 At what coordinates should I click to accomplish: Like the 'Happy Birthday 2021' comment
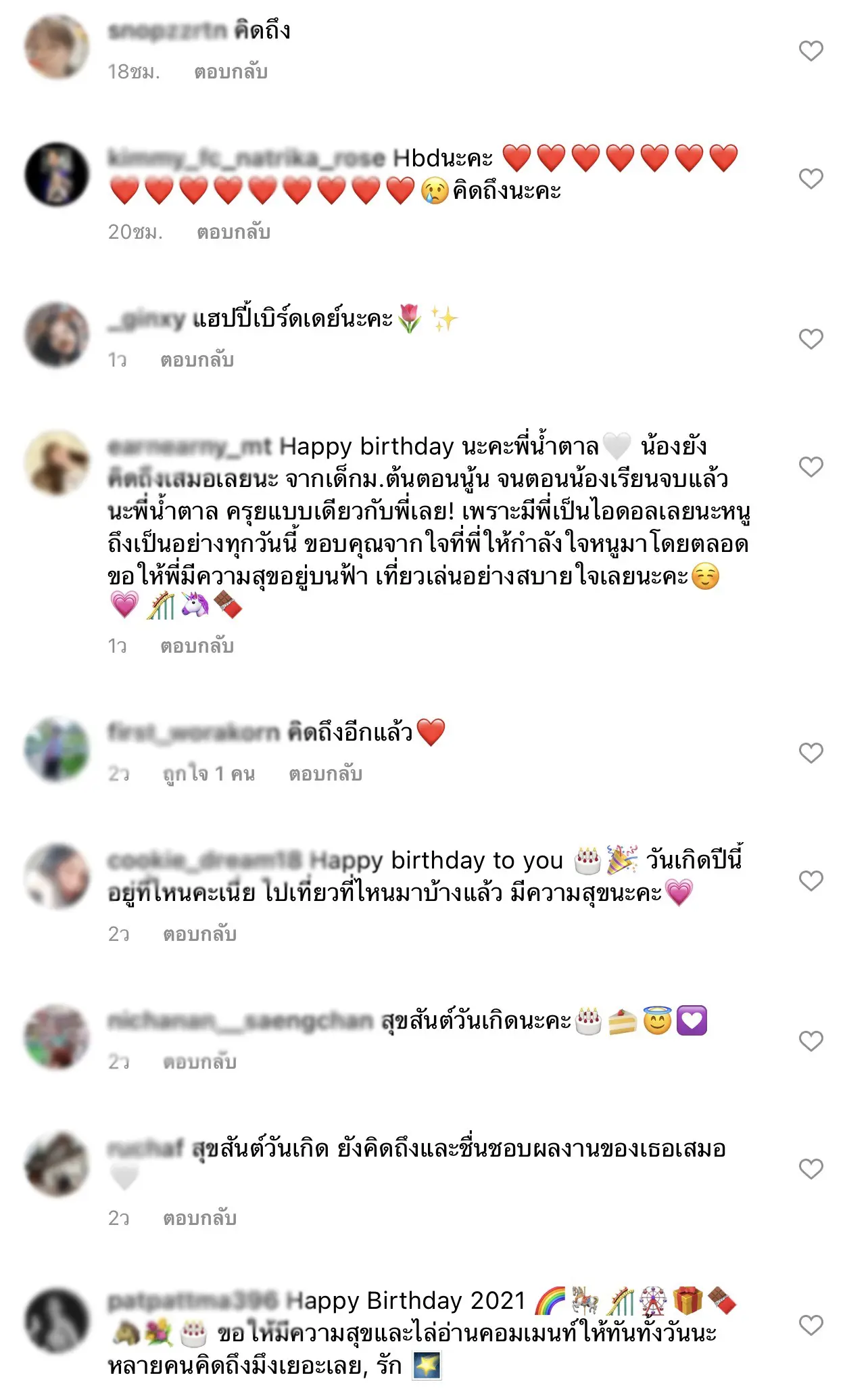coord(811,1325)
